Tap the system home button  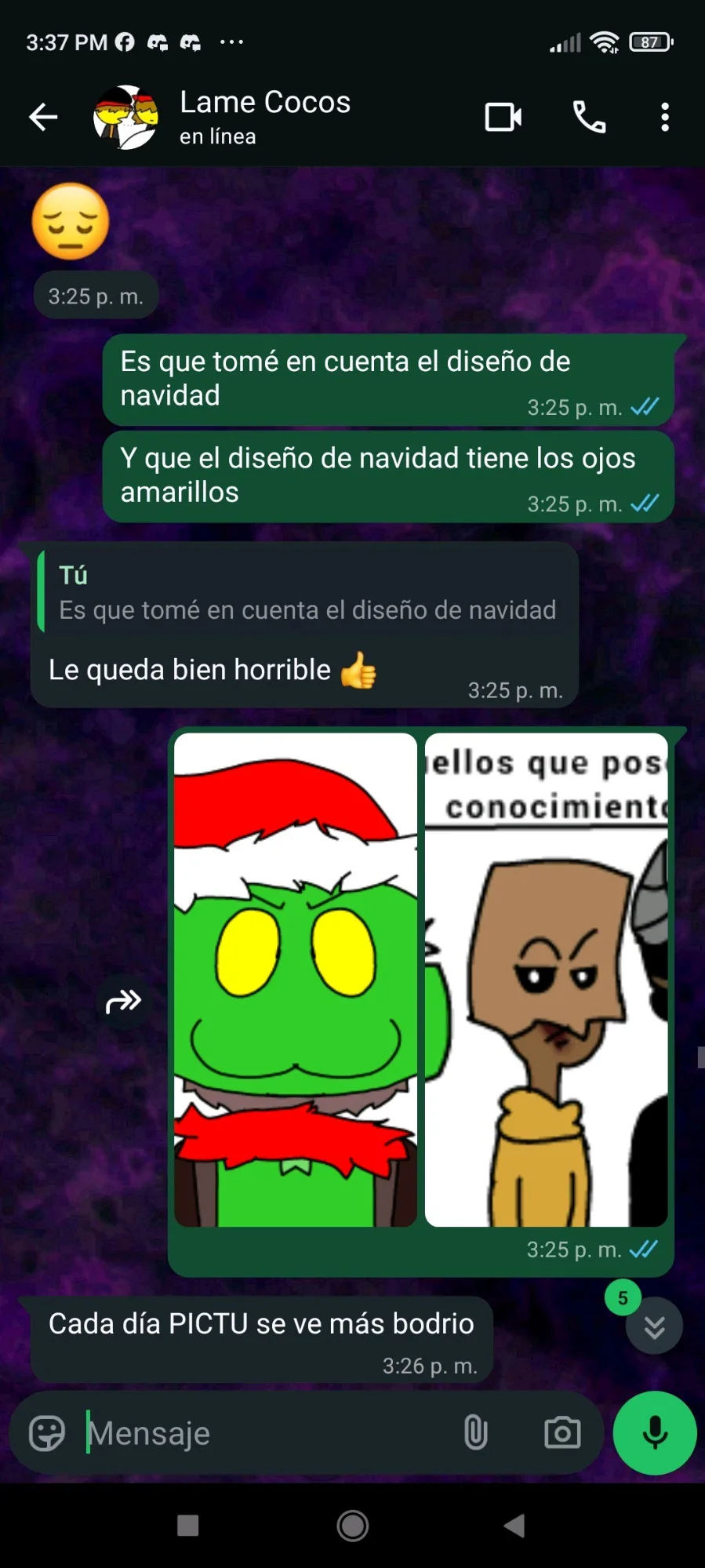pyautogui.click(x=353, y=1526)
